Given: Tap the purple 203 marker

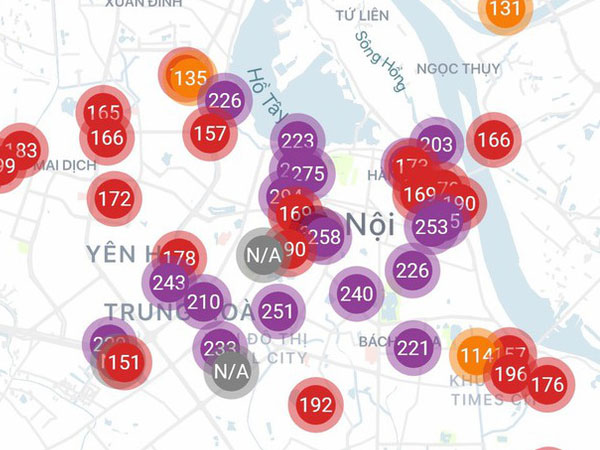Looking at the screenshot, I should click(436, 144).
